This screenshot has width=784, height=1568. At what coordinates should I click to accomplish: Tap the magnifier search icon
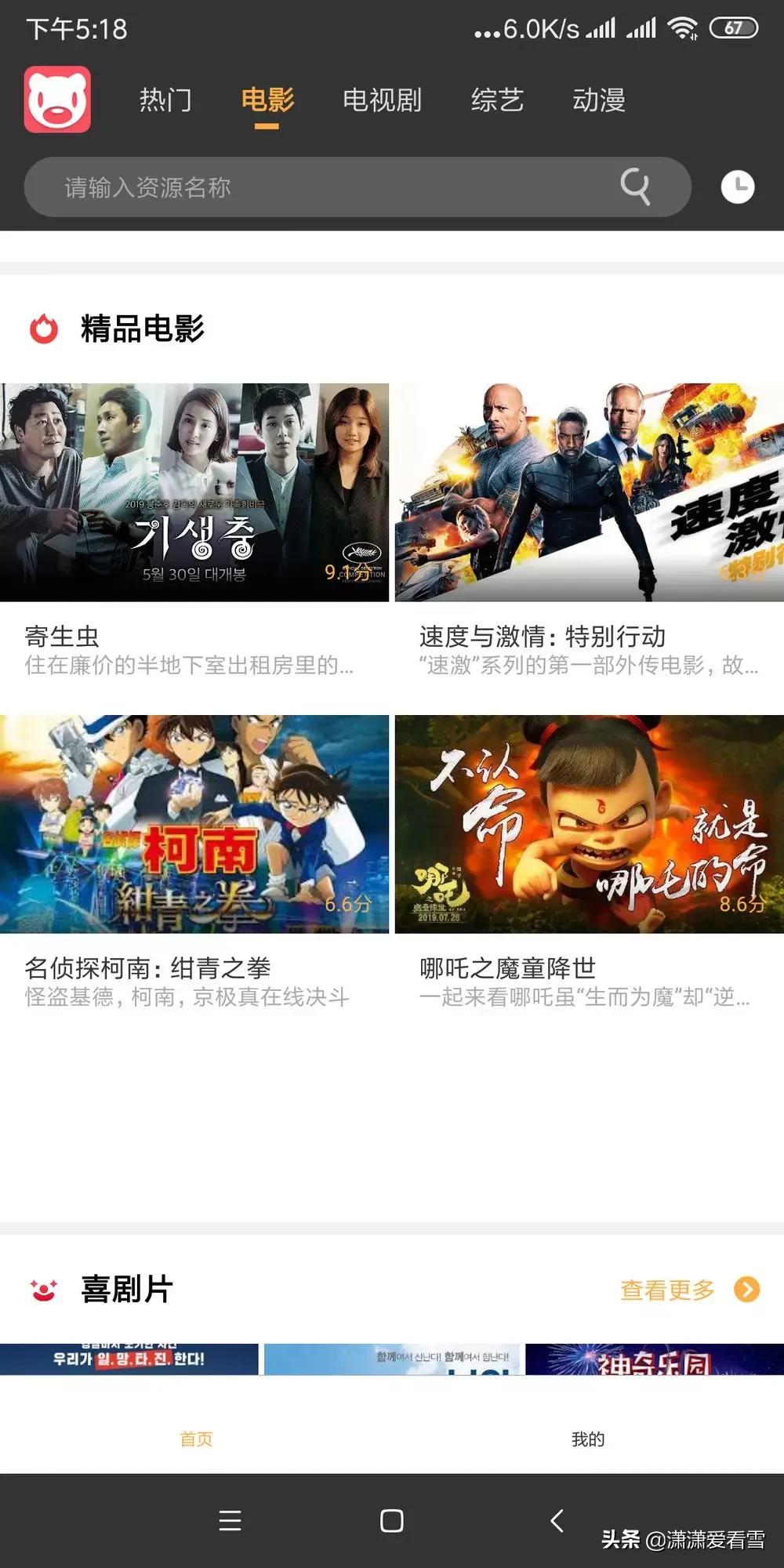635,187
